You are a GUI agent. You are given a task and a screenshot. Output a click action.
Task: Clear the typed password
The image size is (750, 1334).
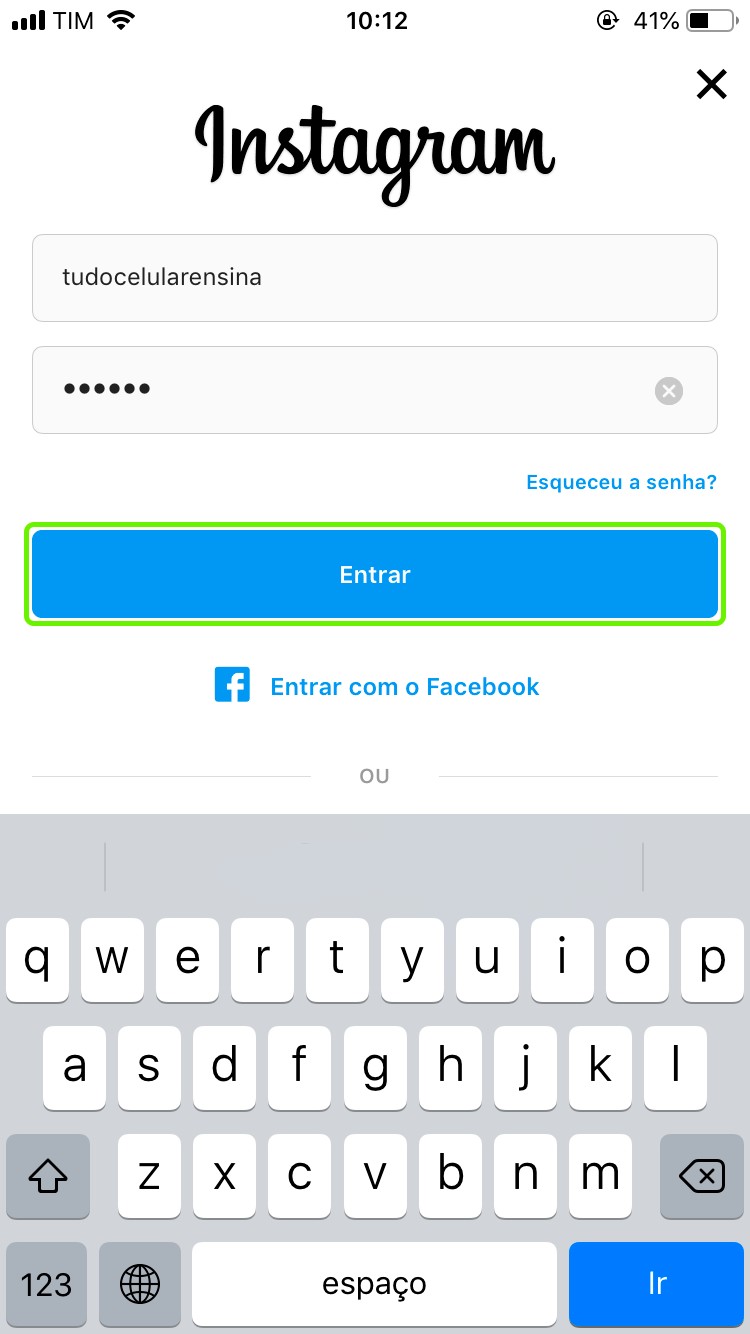tap(668, 391)
